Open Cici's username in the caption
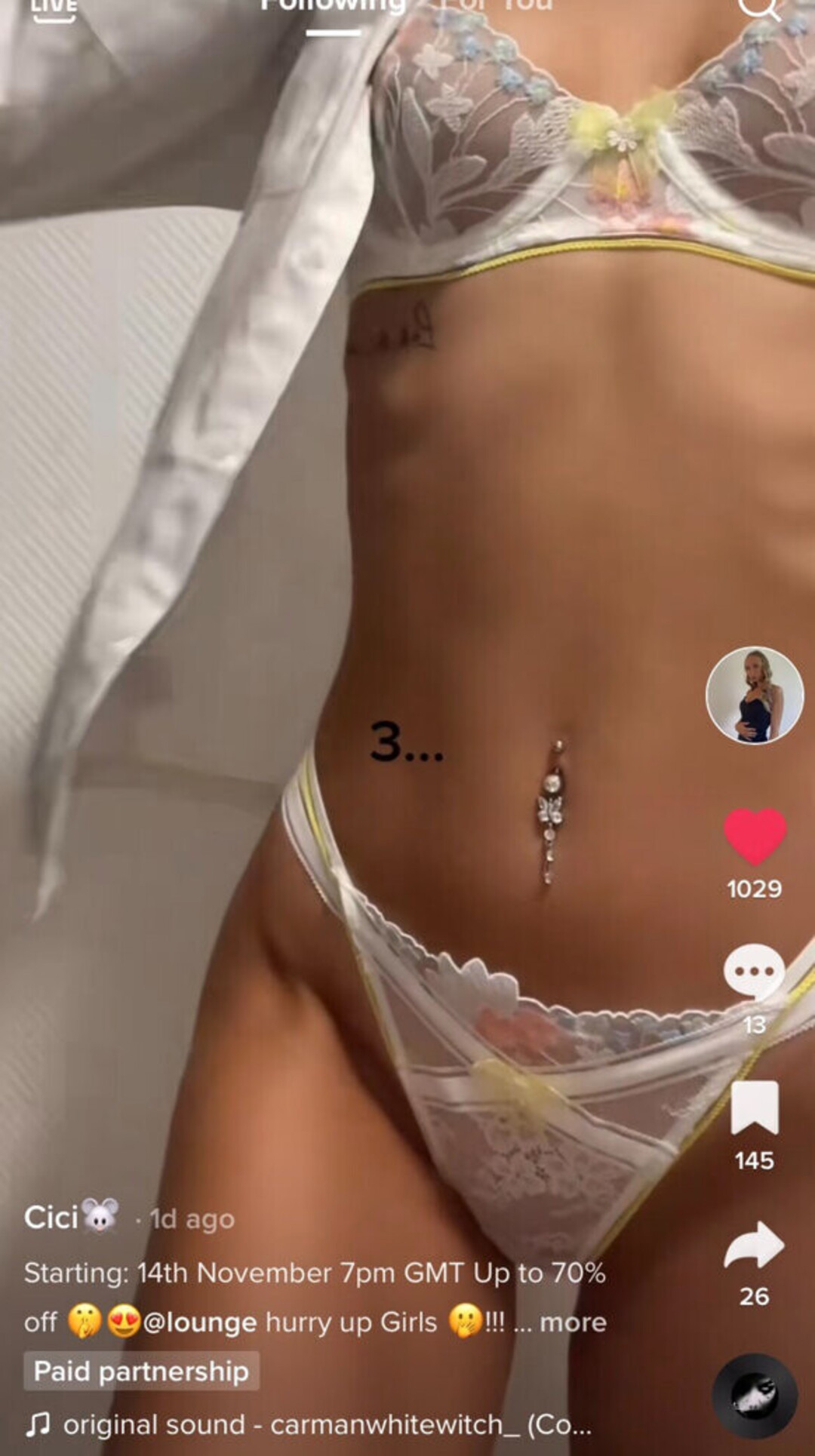The width and height of the screenshot is (815, 1456). click(53, 1218)
